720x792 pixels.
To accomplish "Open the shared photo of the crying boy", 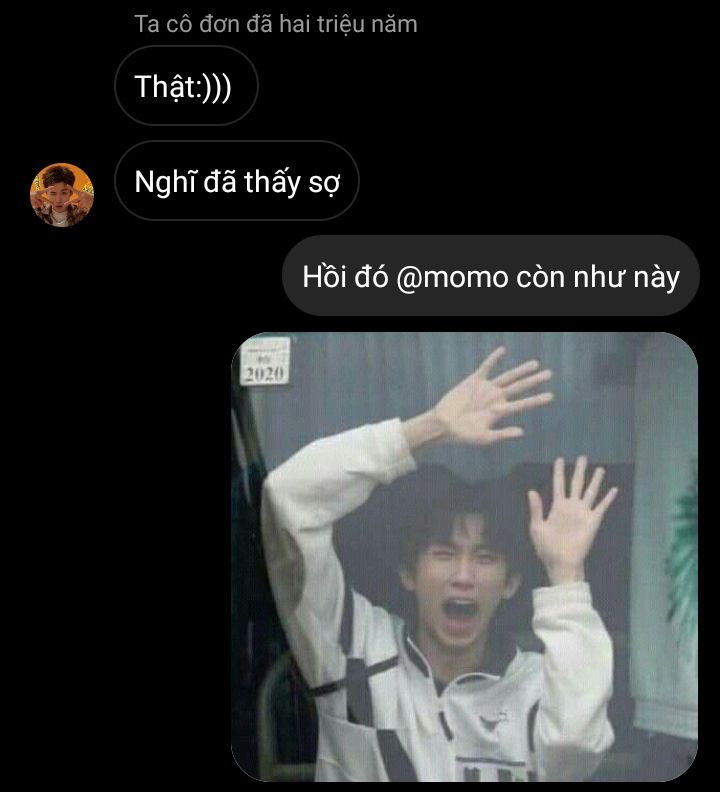I will click(464, 556).
